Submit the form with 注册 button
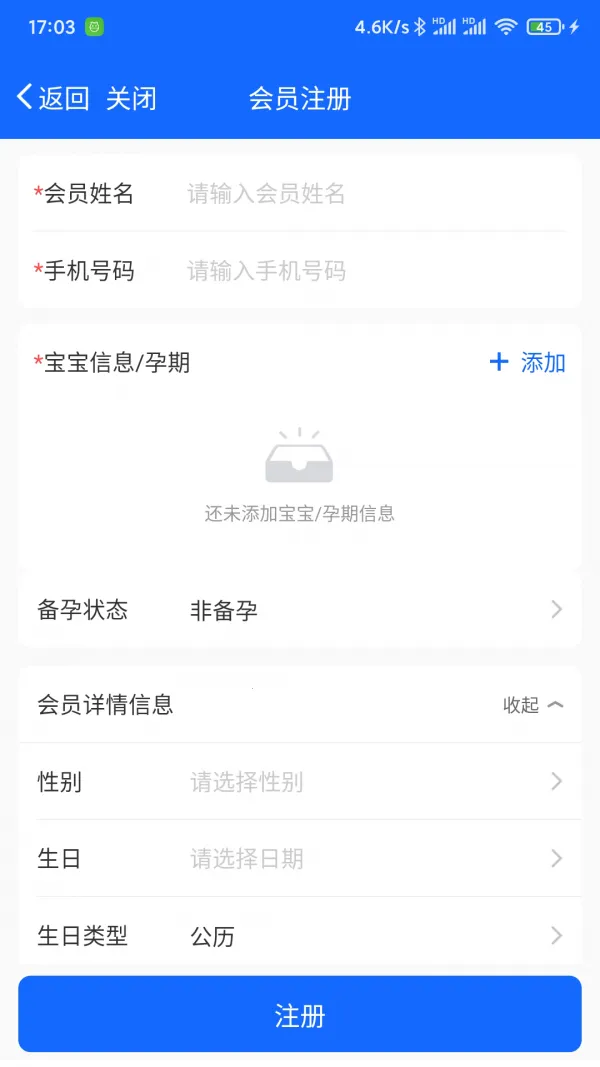600x1067 pixels. tap(300, 1015)
